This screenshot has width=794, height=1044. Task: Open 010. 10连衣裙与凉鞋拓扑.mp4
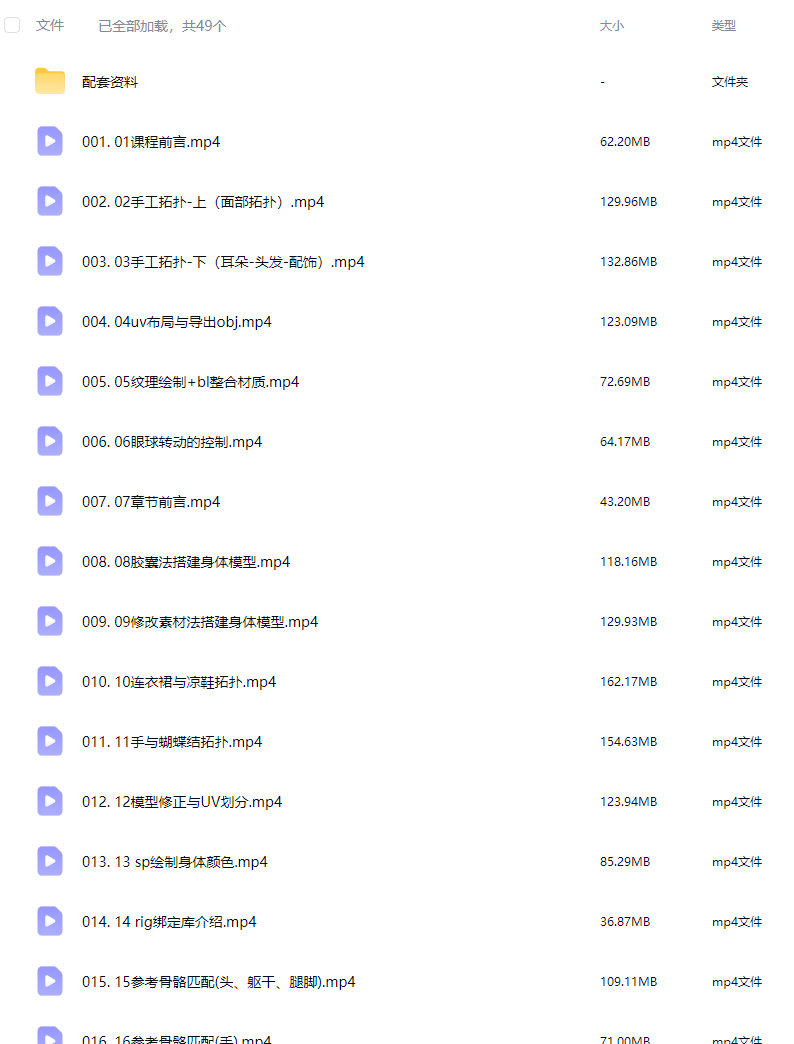pyautogui.click(x=179, y=682)
